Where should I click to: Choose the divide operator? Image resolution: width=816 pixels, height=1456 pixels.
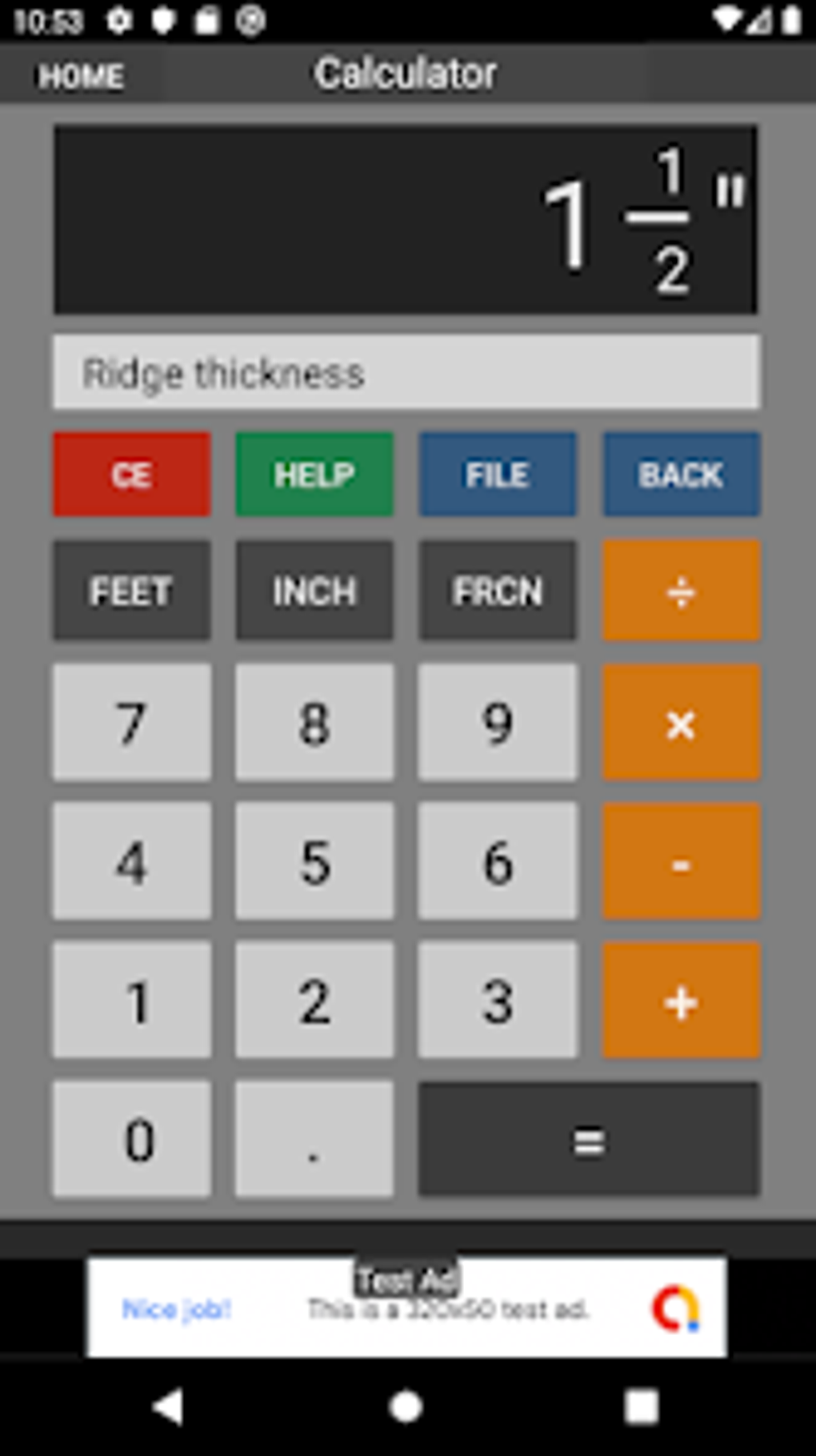tap(681, 592)
